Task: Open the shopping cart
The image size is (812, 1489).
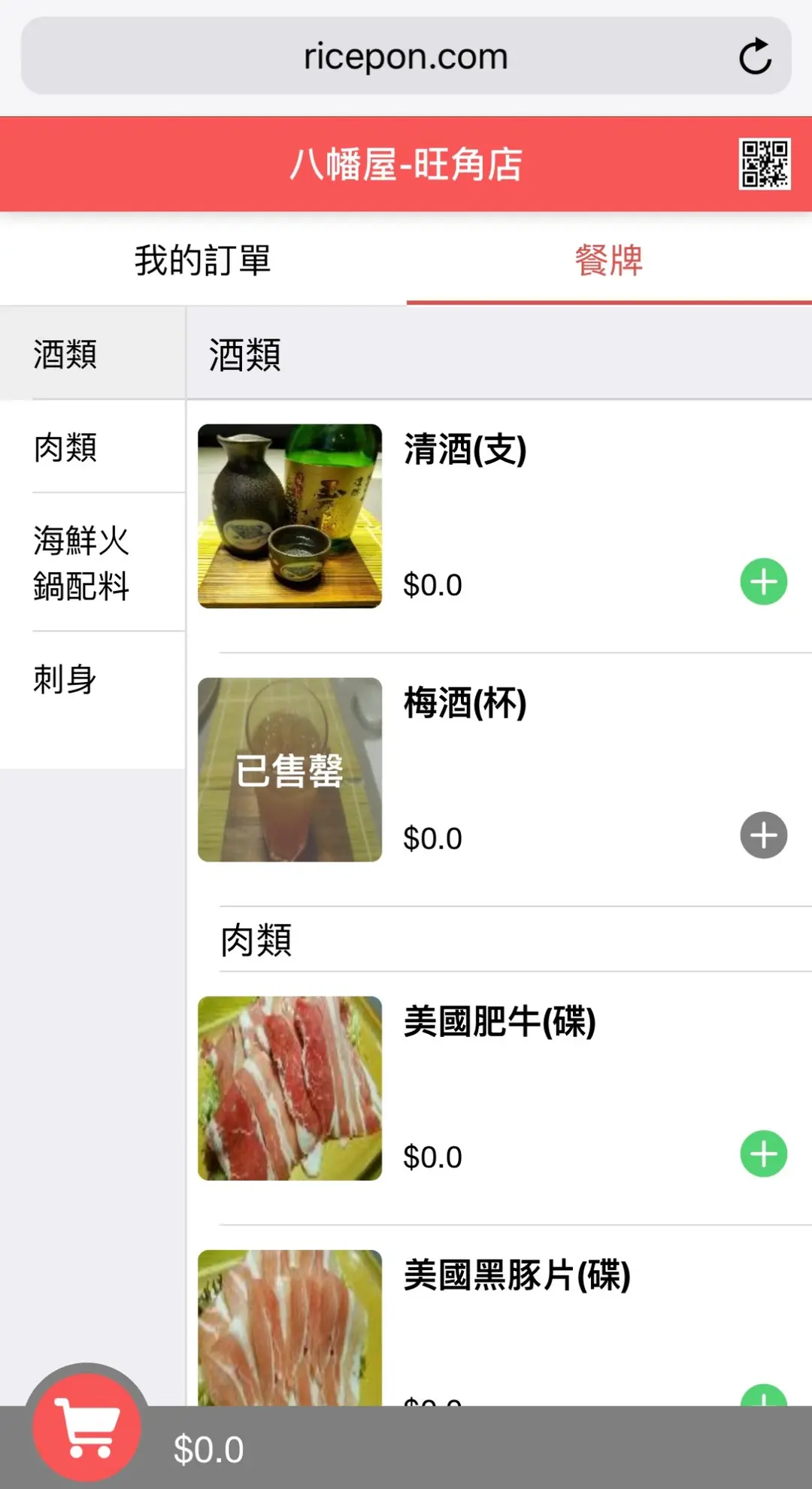Action: click(87, 1427)
